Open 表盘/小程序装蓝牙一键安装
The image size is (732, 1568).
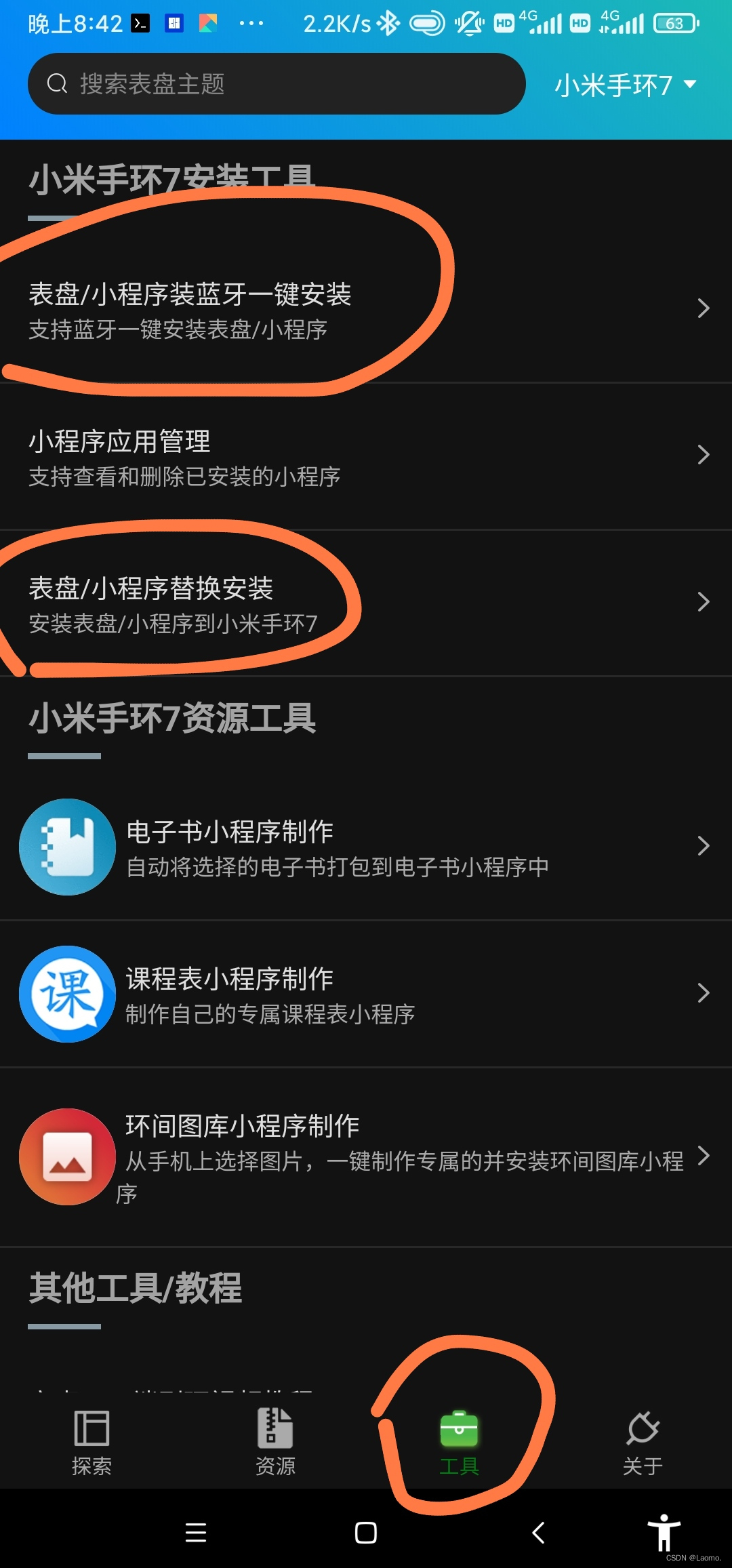[366, 309]
